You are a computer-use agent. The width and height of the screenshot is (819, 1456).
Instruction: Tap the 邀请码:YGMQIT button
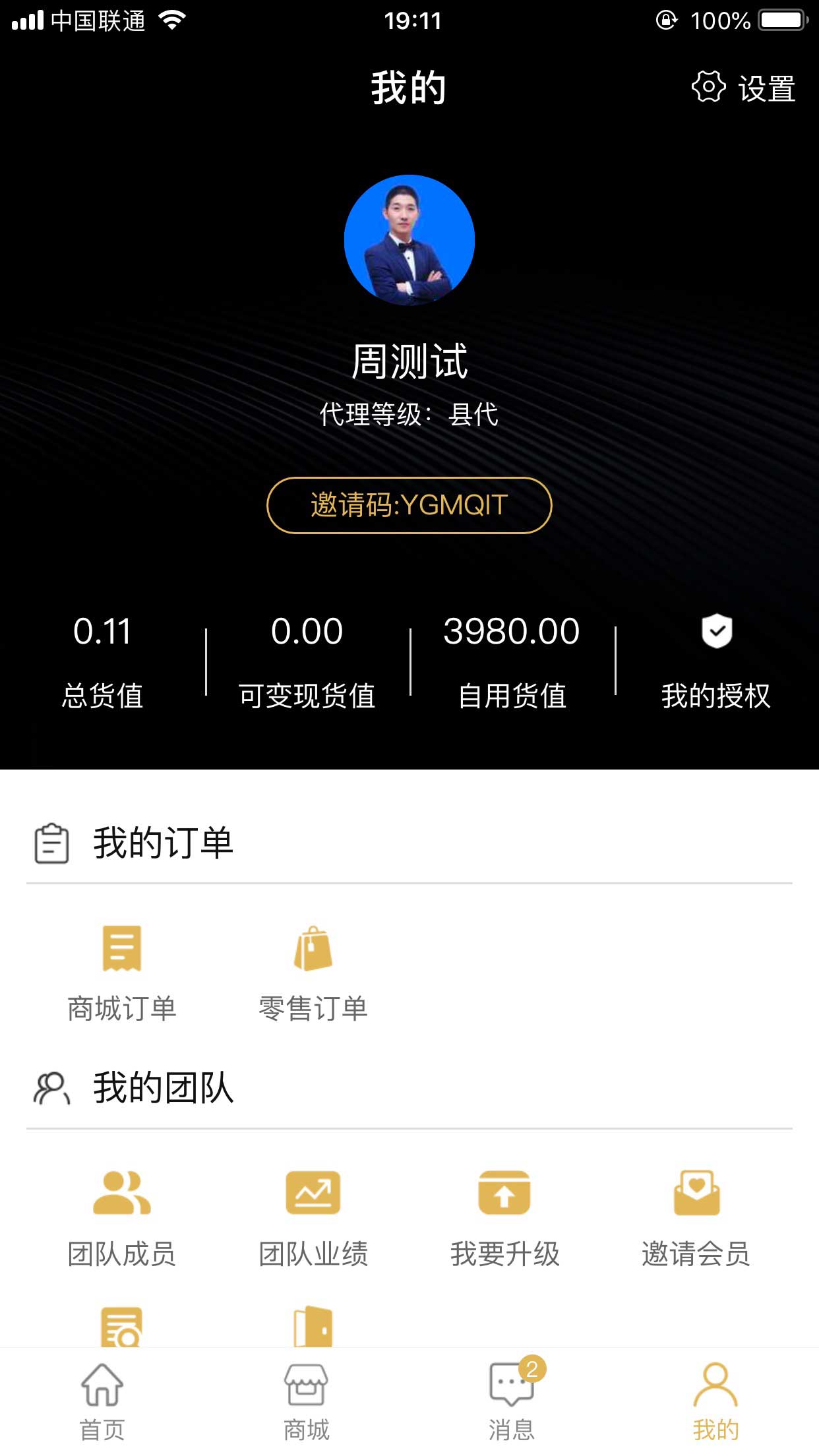[x=409, y=505]
